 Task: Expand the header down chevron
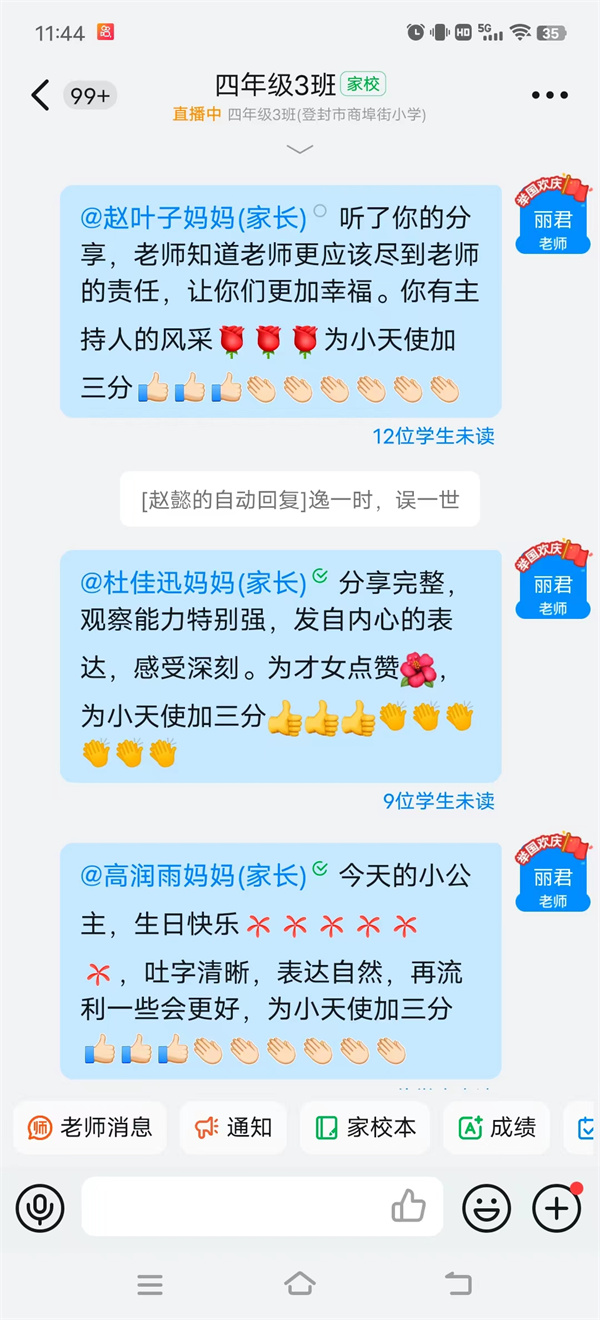click(300, 150)
